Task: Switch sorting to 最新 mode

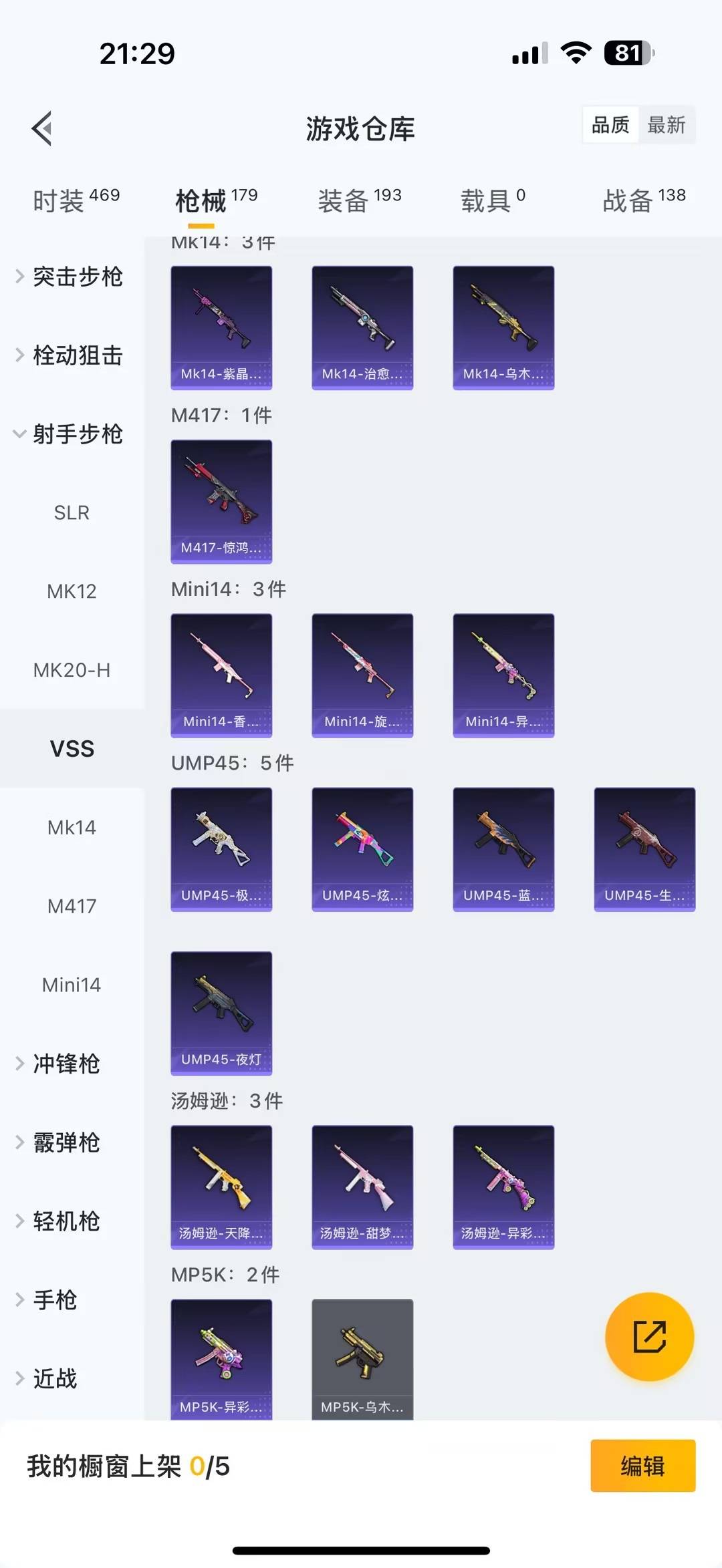Action: pyautogui.click(x=667, y=125)
